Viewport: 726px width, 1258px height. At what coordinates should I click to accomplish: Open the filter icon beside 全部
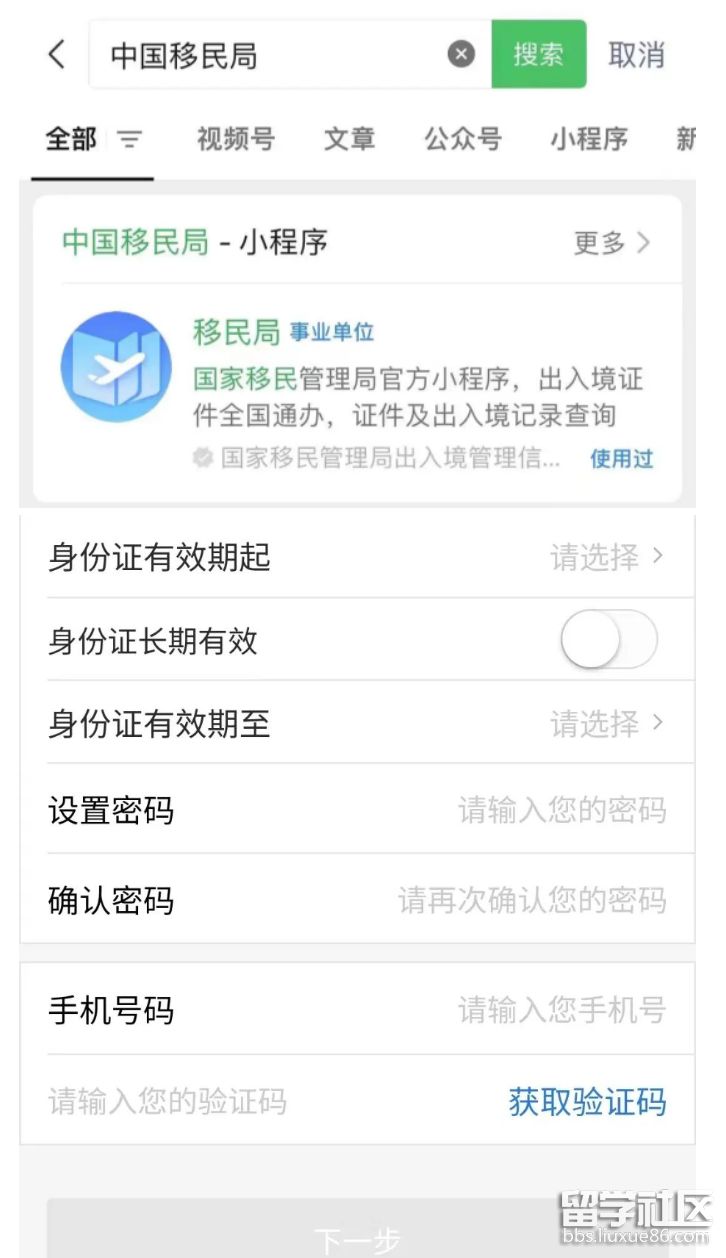point(129,140)
